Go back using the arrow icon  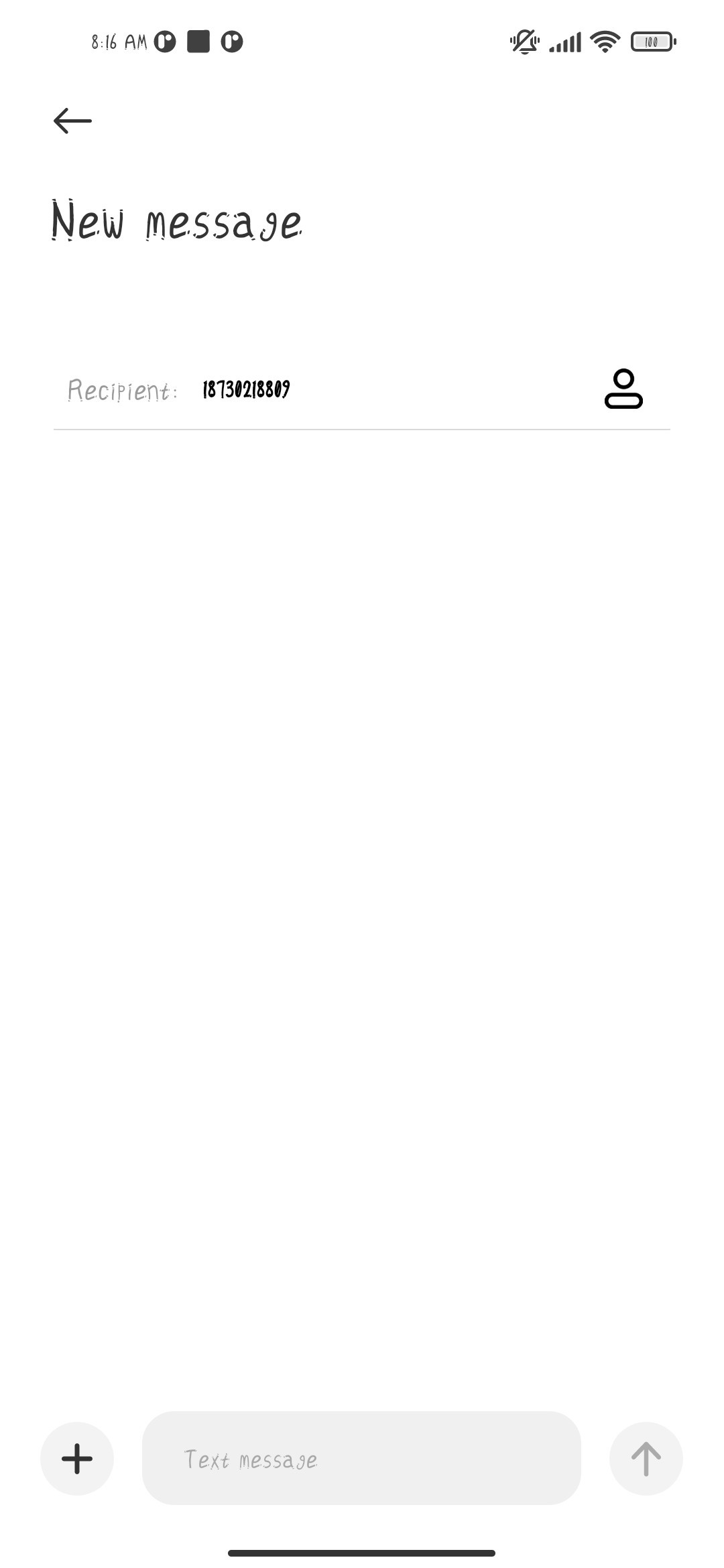coord(72,121)
